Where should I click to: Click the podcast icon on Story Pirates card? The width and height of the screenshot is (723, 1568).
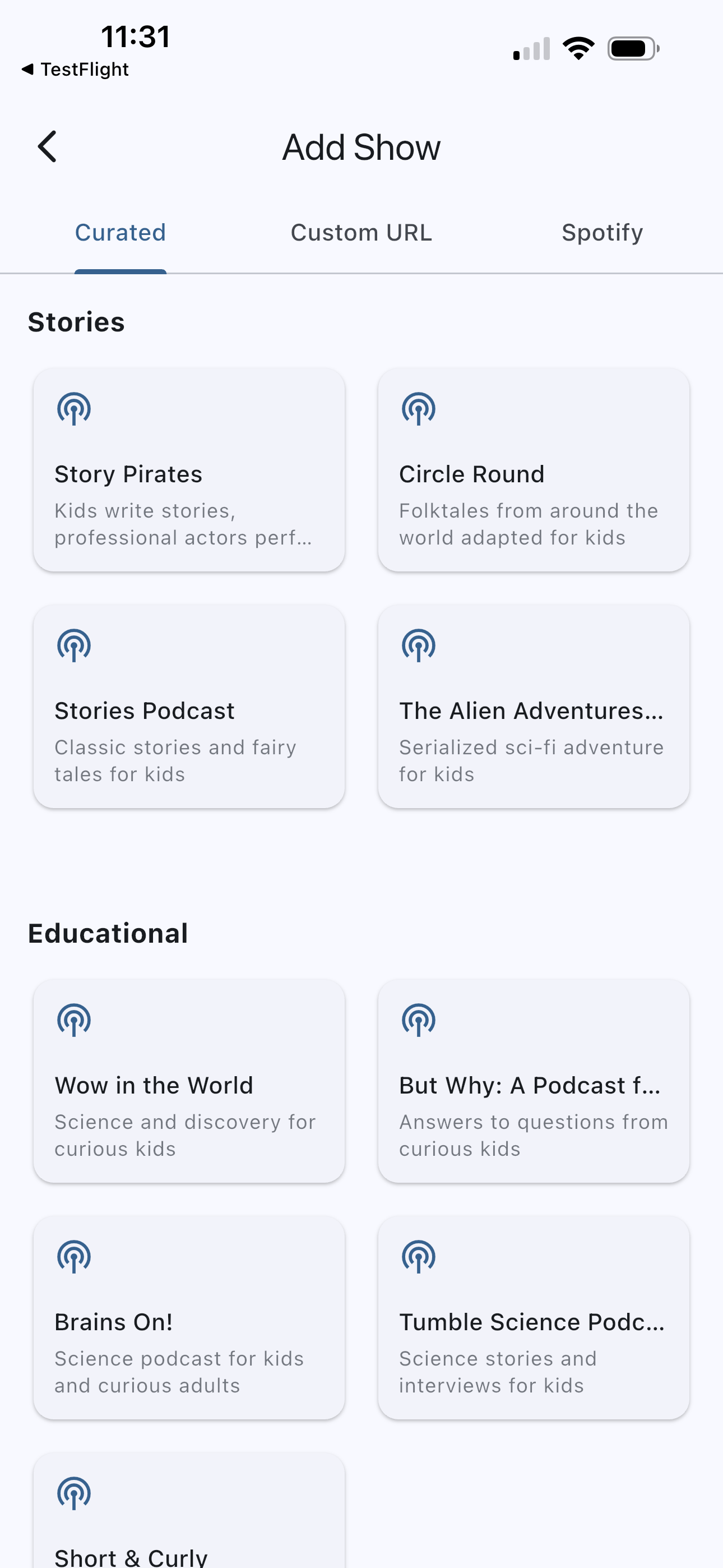(x=73, y=409)
